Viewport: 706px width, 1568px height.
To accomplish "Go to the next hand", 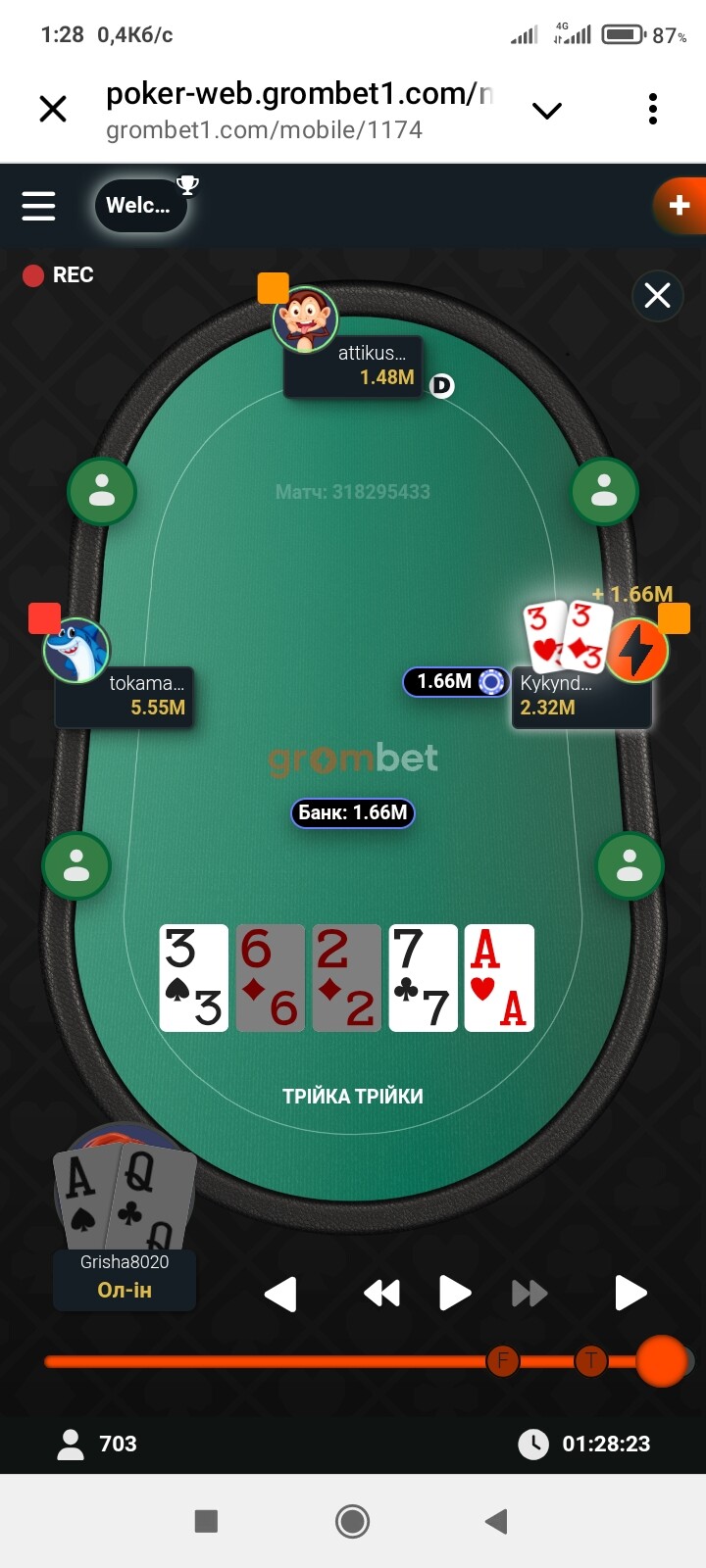I will point(630,1294).
